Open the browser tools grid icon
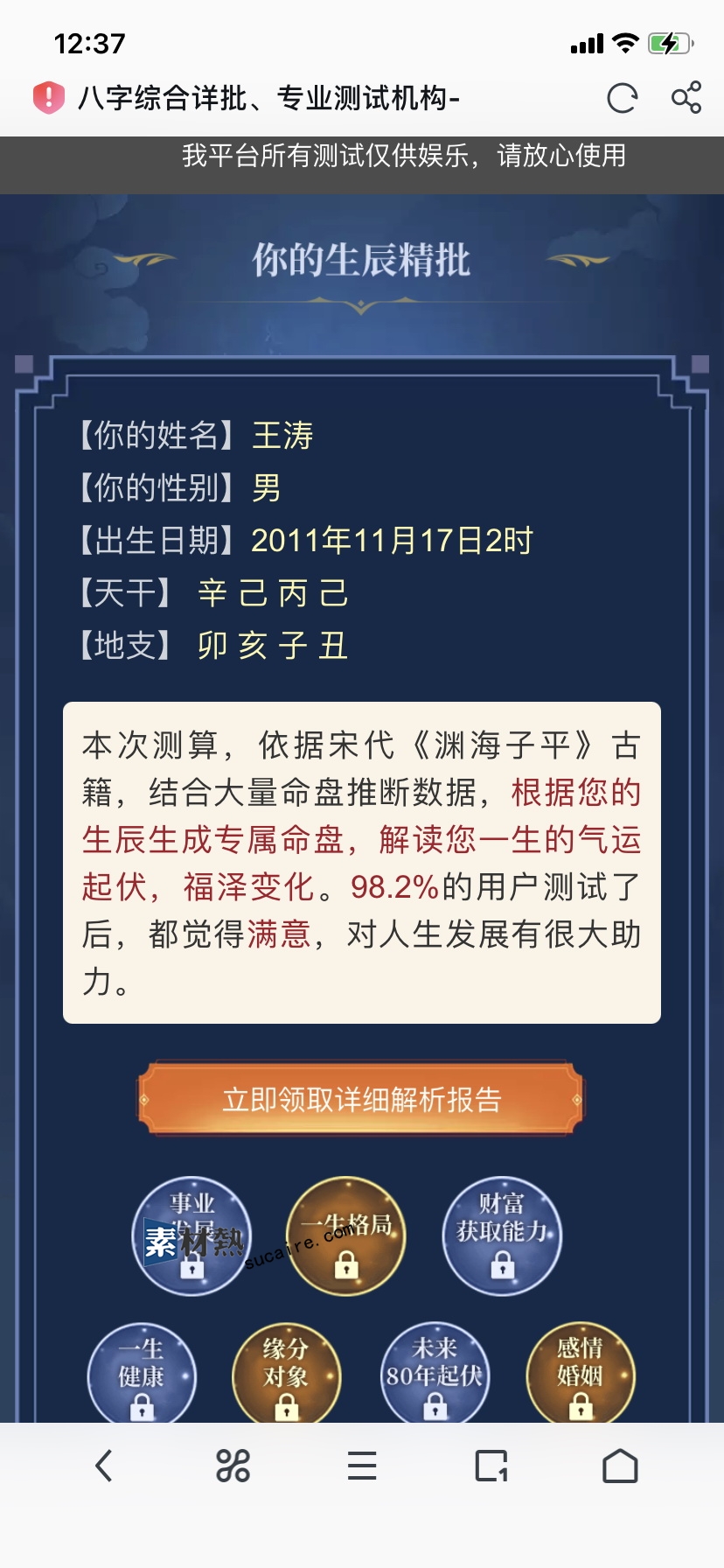The image size is (724, 1568). (233, 1466)
